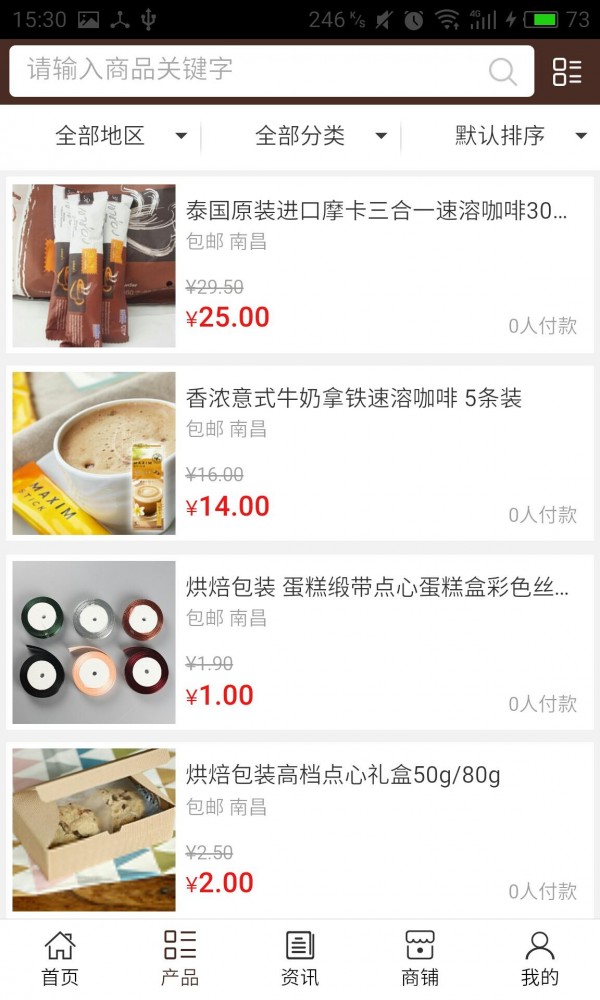Expand the 全部地区 region dropdown
This screenshot has height=1000, width=600.
(x=120, y=136)
